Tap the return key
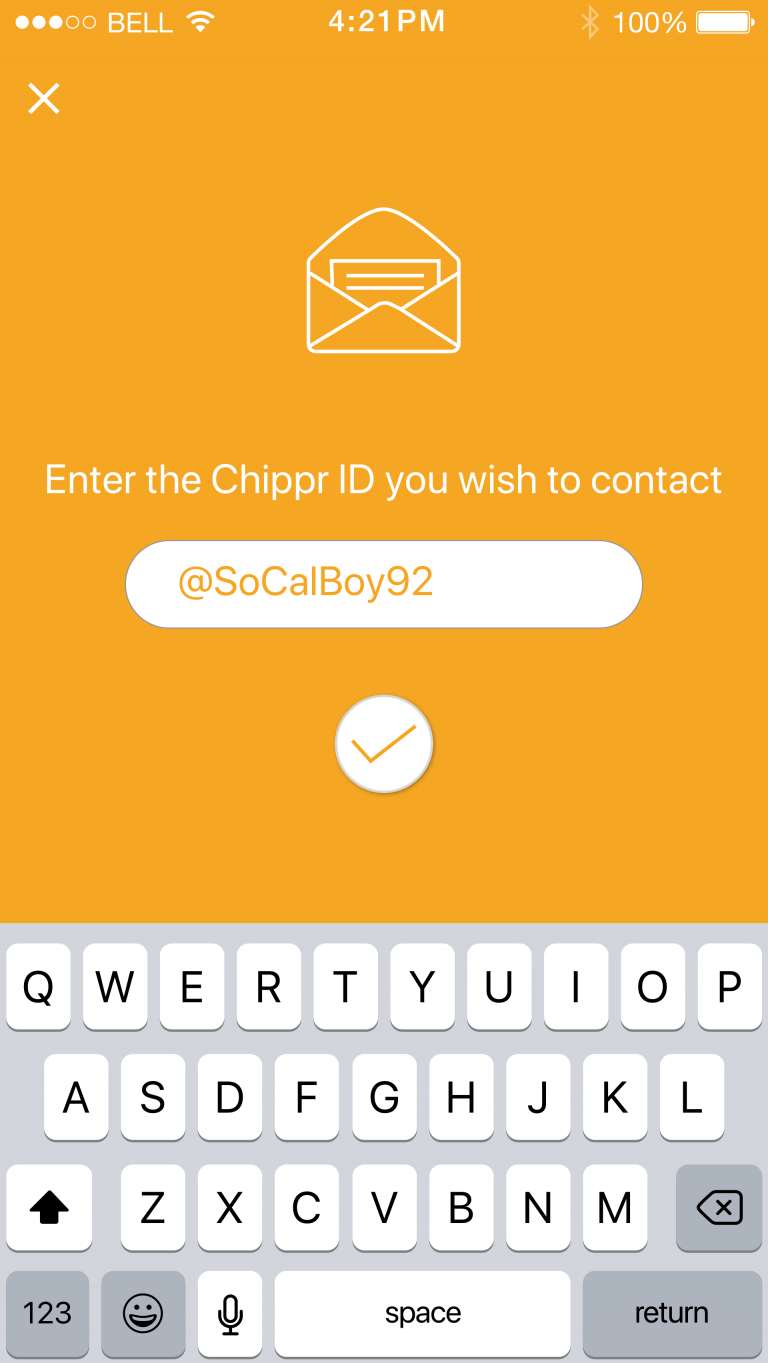Viewport: 768px width, 1363px height. (x=671, y=1313)
